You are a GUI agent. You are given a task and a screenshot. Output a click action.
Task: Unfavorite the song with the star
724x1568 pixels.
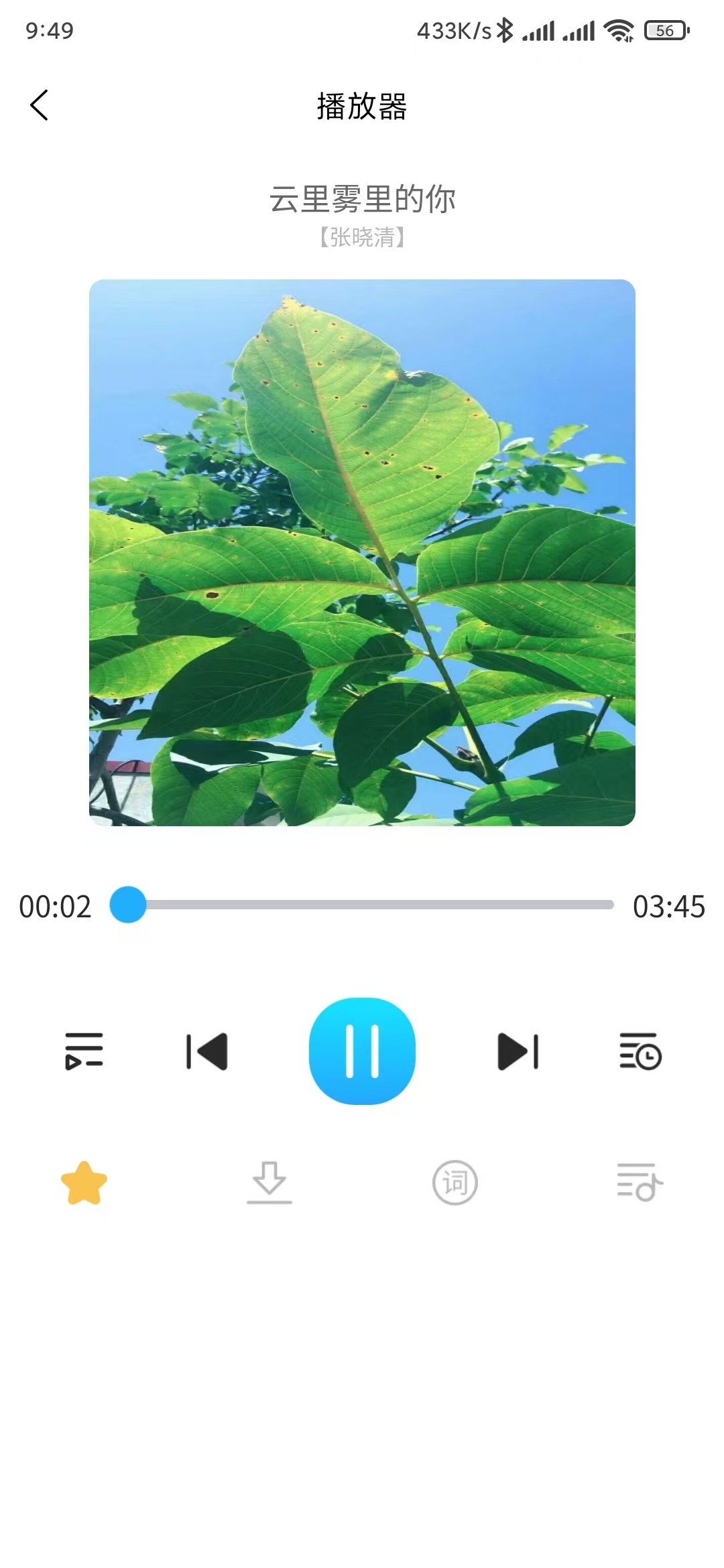[x=84, y=1183]
